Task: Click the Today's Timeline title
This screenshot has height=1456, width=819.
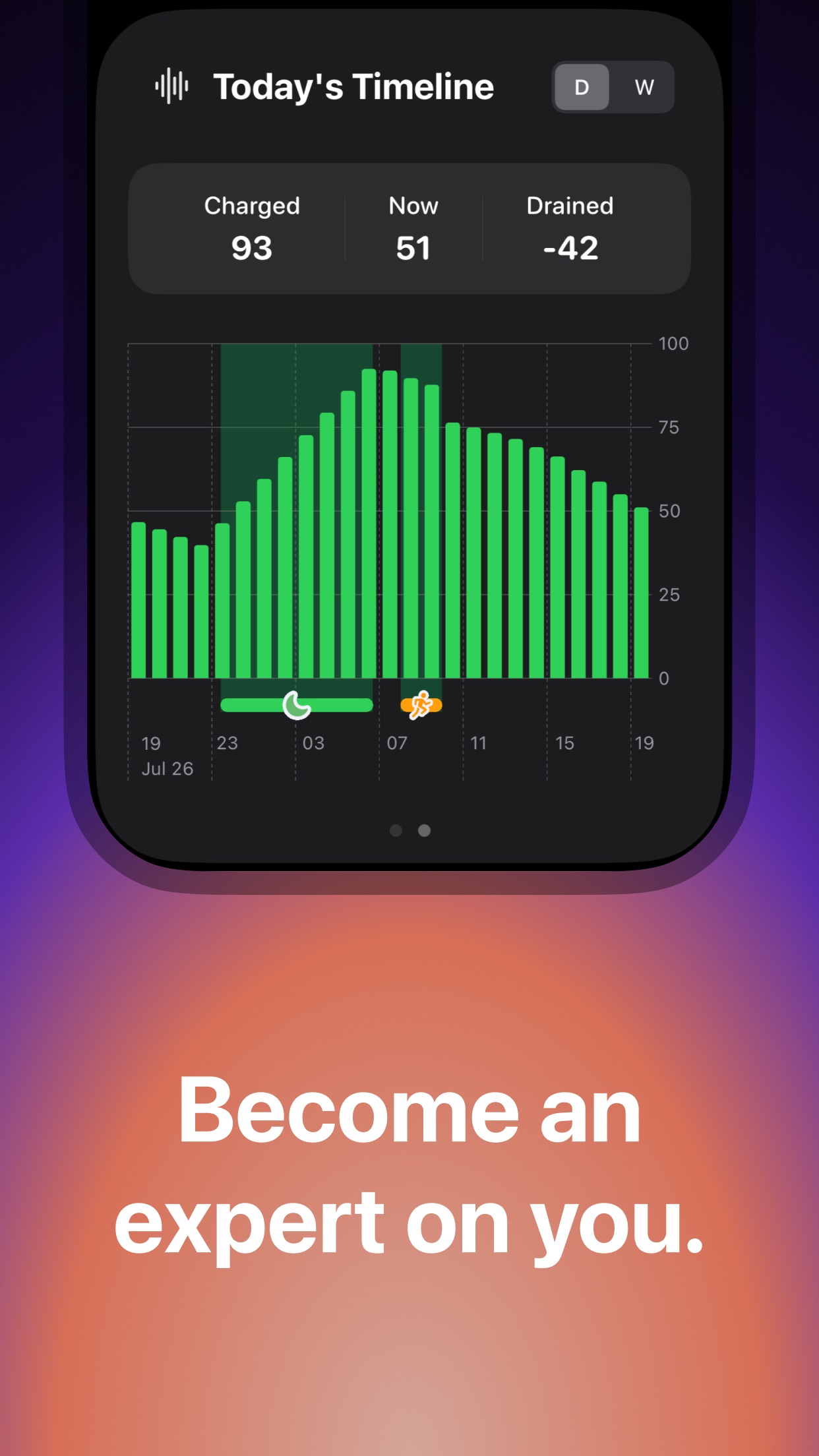Action: (x=354, y=86)
